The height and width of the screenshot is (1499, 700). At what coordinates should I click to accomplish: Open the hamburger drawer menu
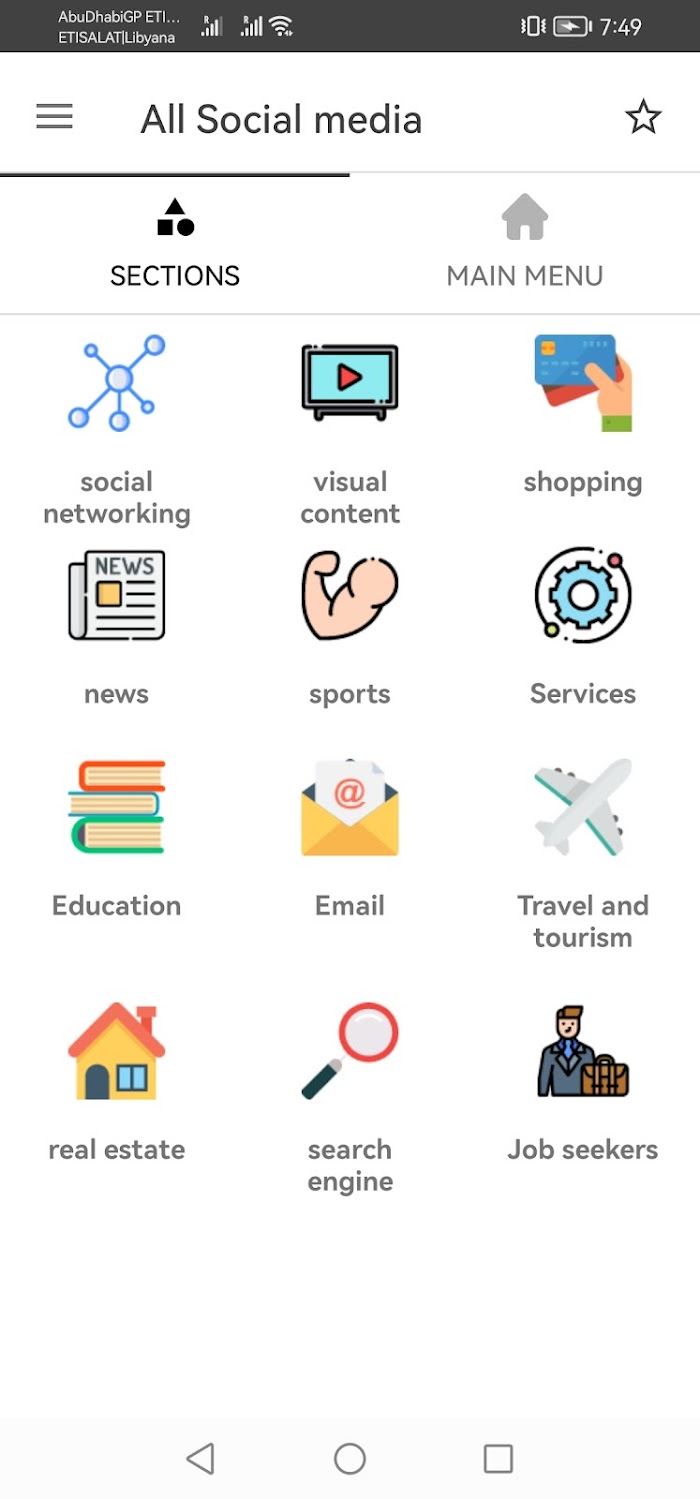tap(55, 118)
